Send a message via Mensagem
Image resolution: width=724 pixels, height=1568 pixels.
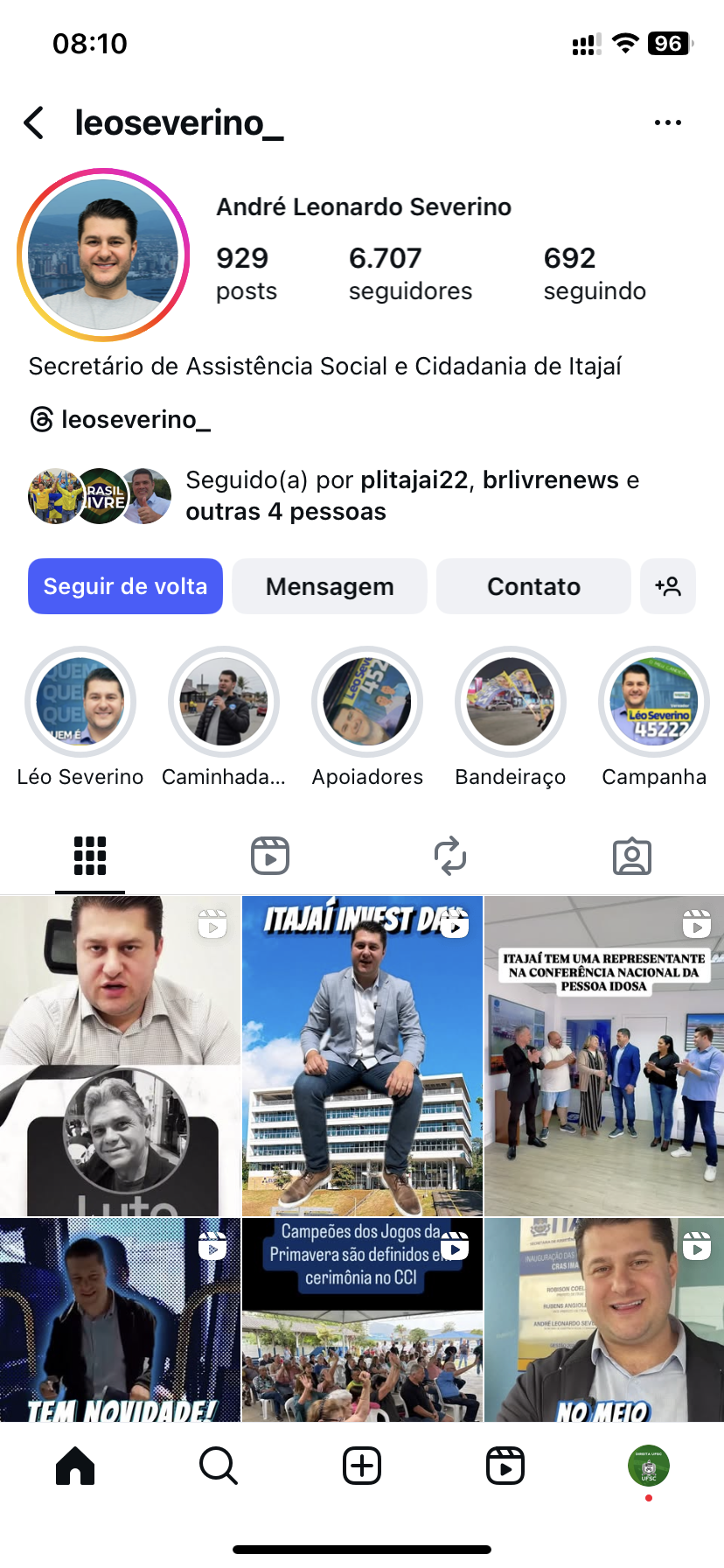pyautogui.click(x=330, y=586)
